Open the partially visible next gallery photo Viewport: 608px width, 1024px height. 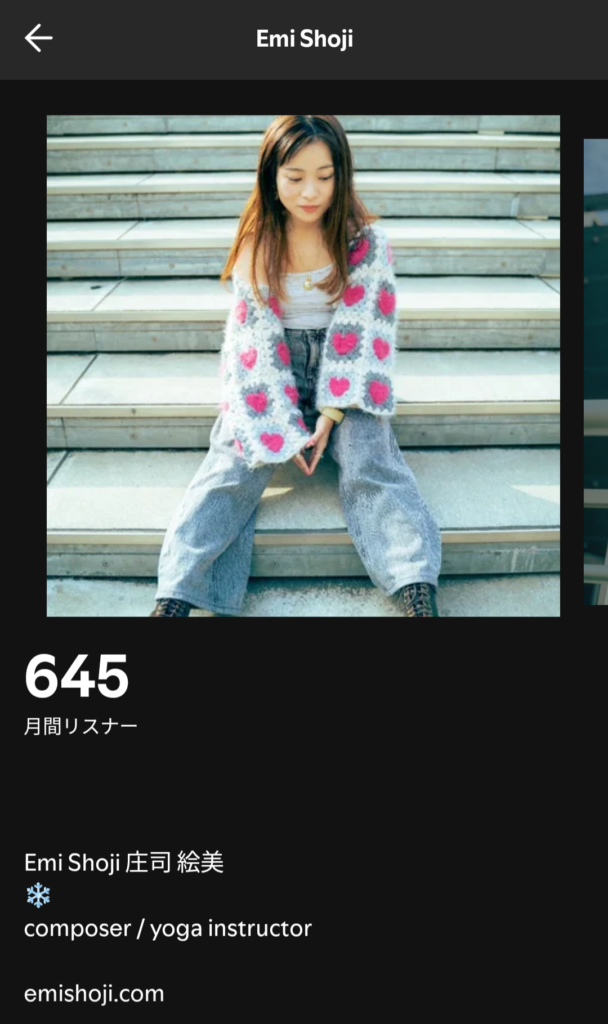coord(596,372)
